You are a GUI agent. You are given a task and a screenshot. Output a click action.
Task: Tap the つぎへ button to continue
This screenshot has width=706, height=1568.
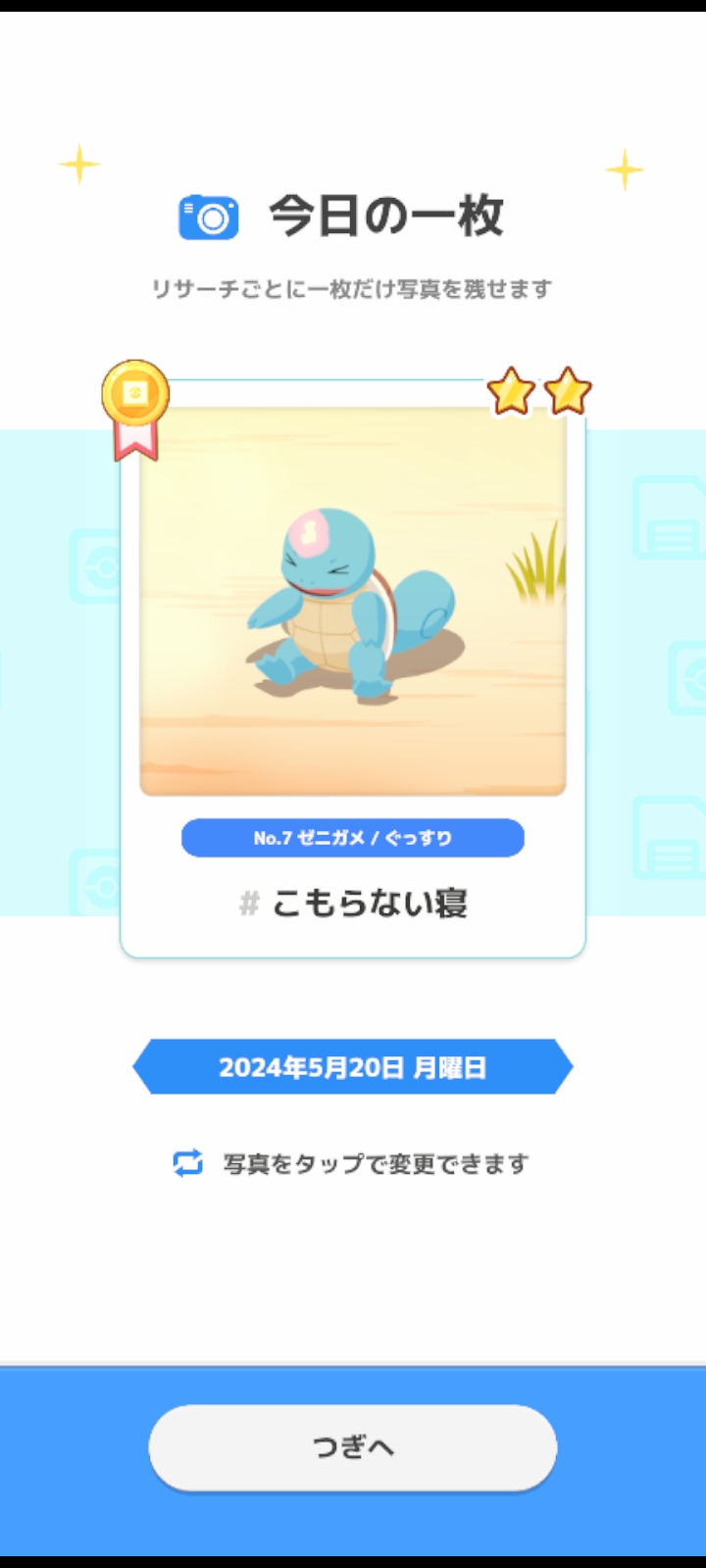353,1447
